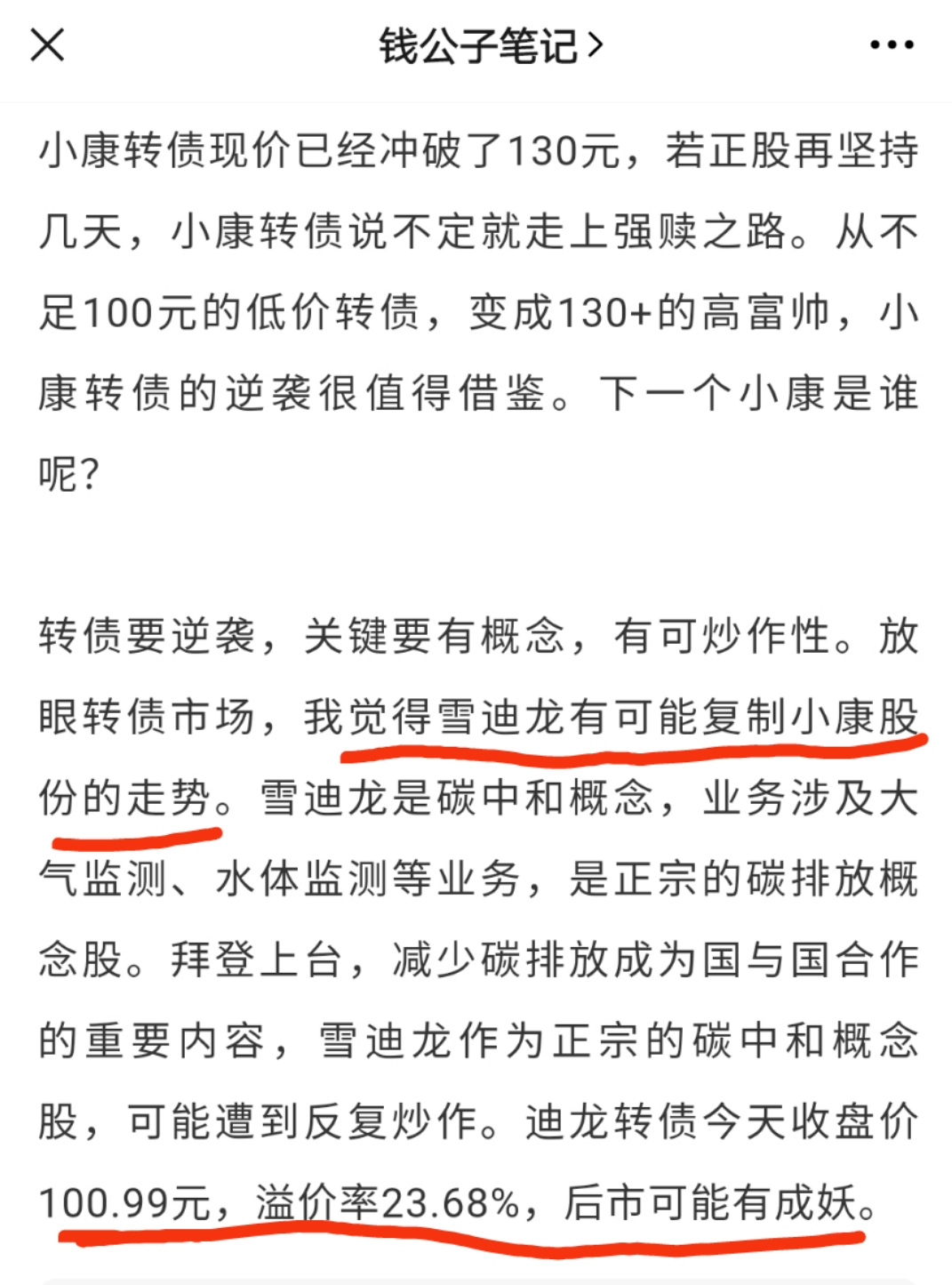The image size is (952, 1285).
Task: Open the three-dot overflow menu
Action: 892,45
